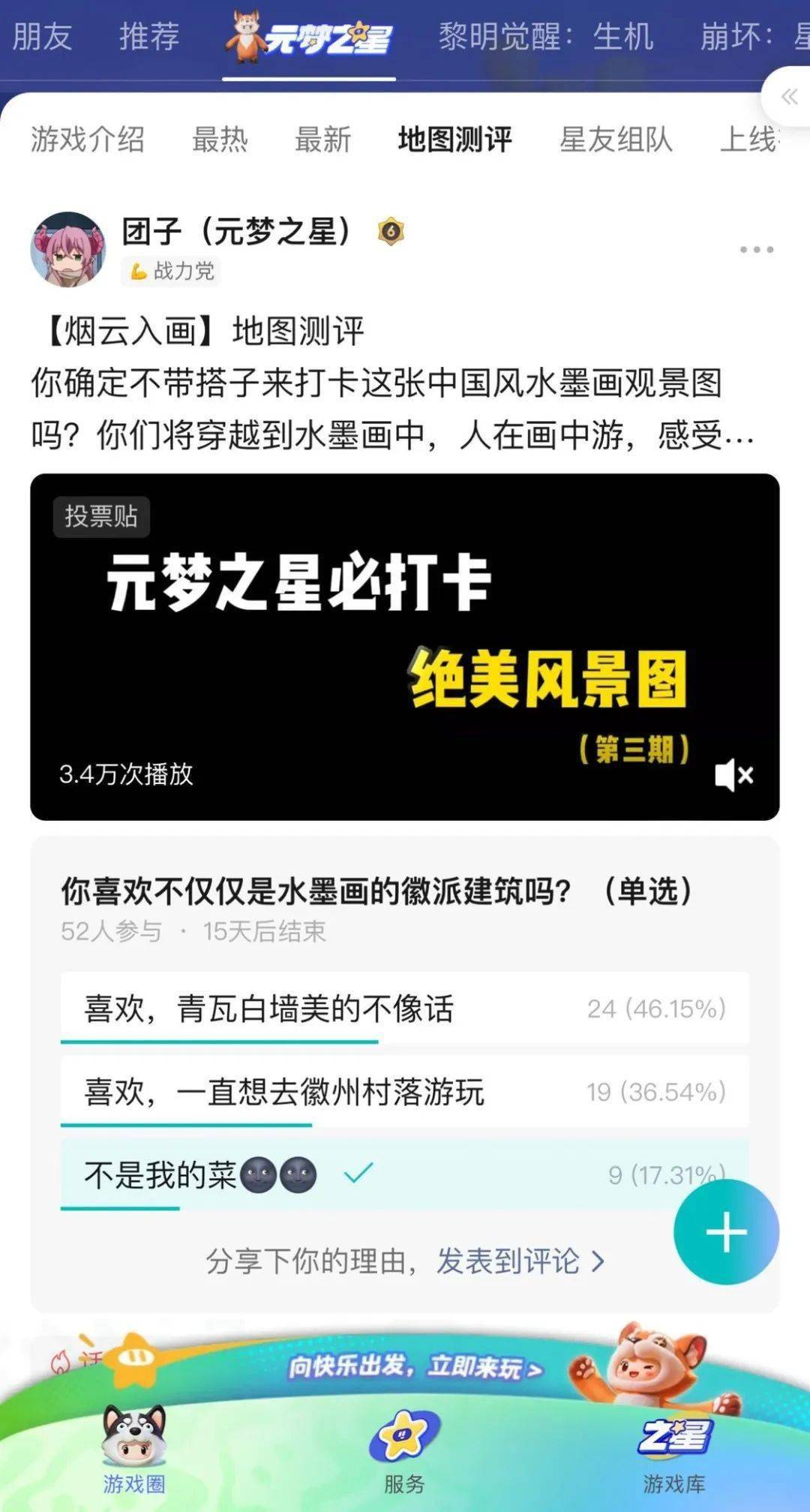The height and width of the screenshot is (1512, 810).
Task: Play the 元梦之星必打卡 video
Action: point(405,645)
